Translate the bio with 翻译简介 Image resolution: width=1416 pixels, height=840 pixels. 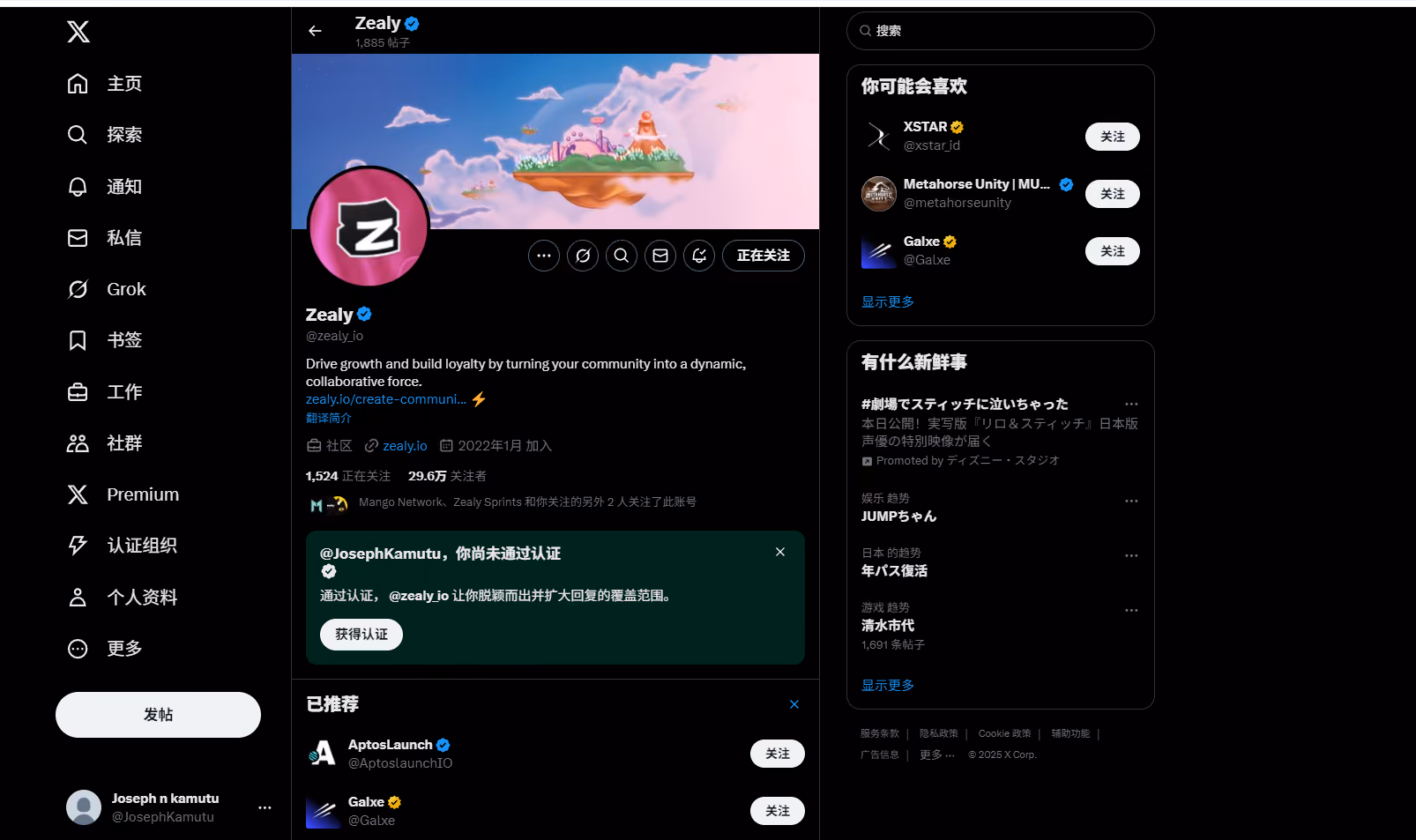[329, 418]
